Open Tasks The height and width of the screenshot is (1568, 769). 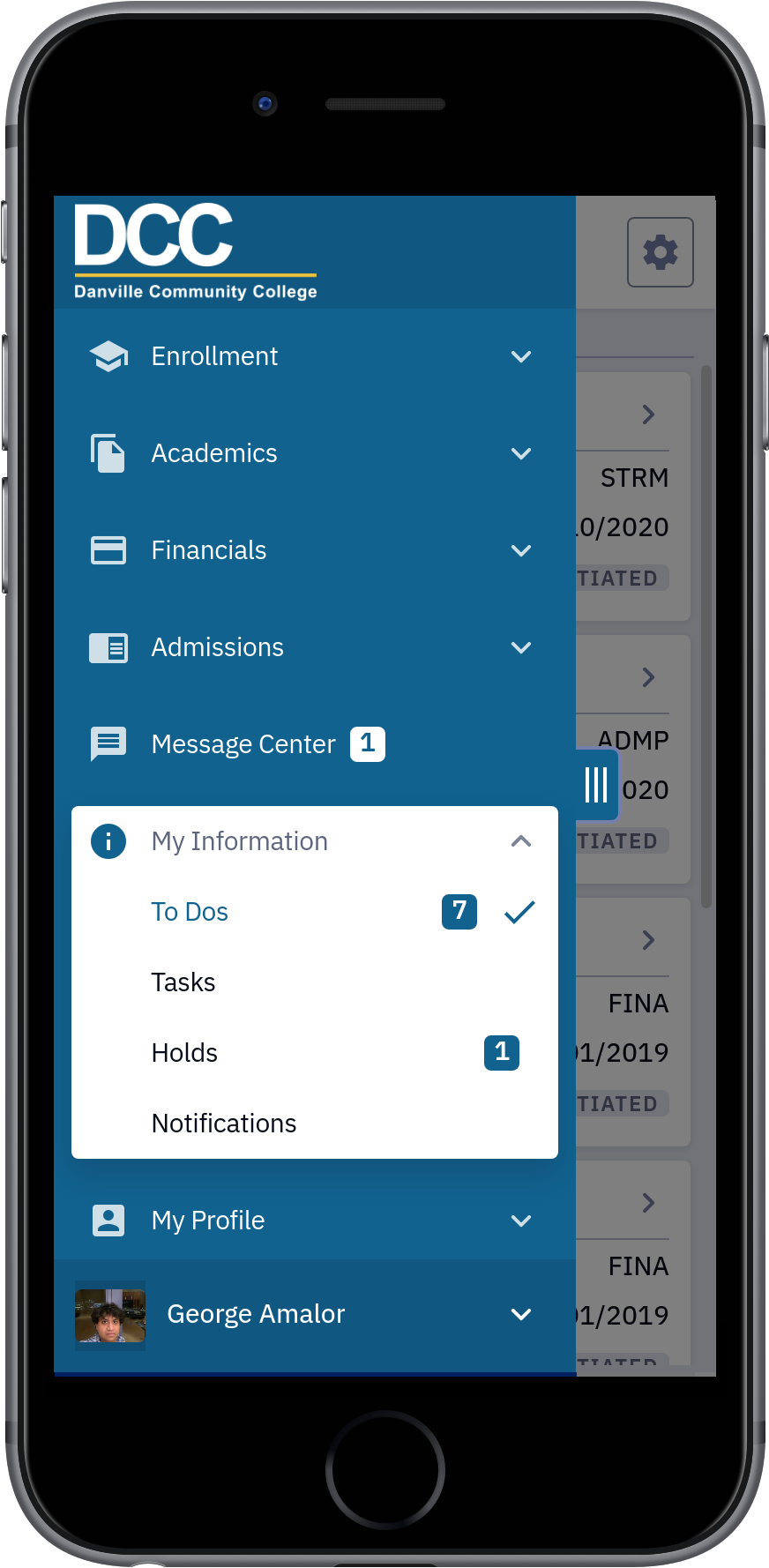pos(315,982)
